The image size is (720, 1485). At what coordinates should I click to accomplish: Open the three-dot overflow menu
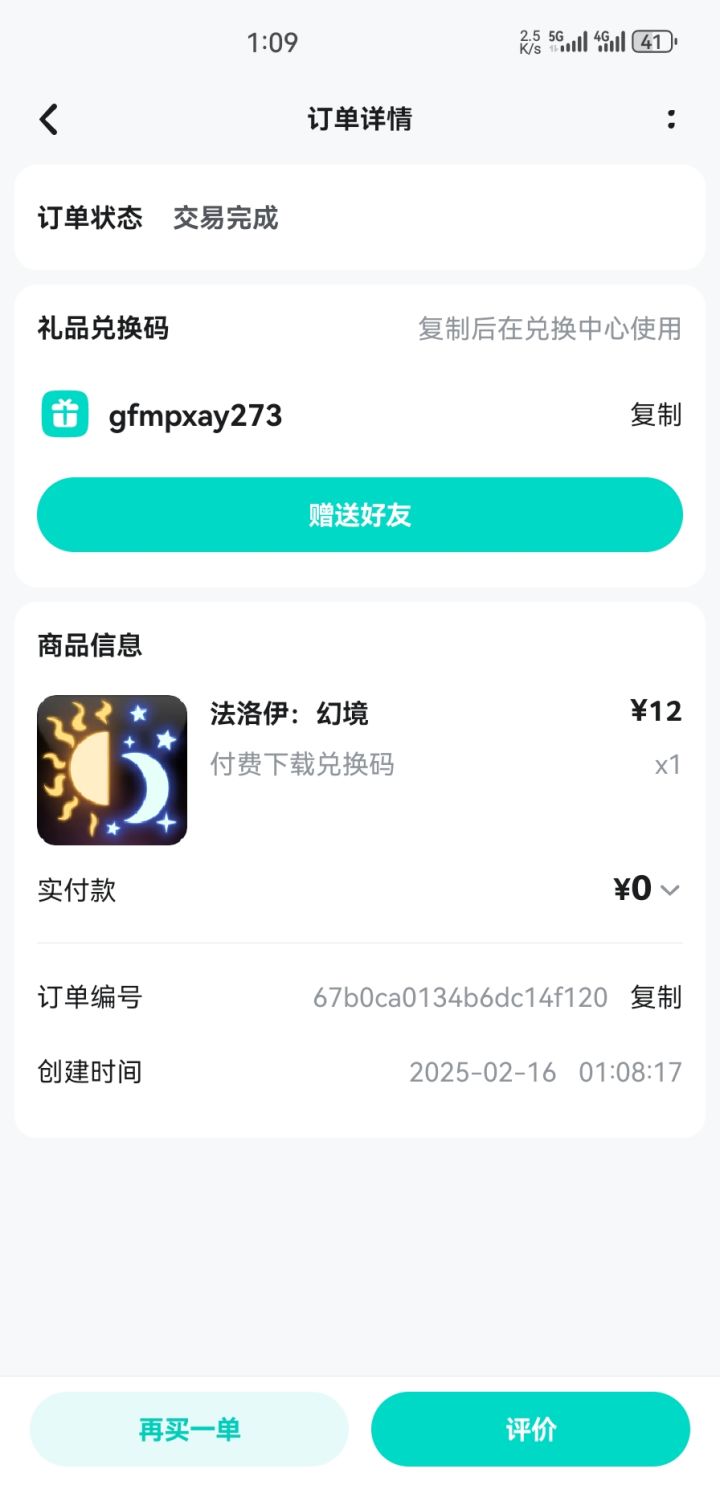pyautogui.click(x=671, y=120)
